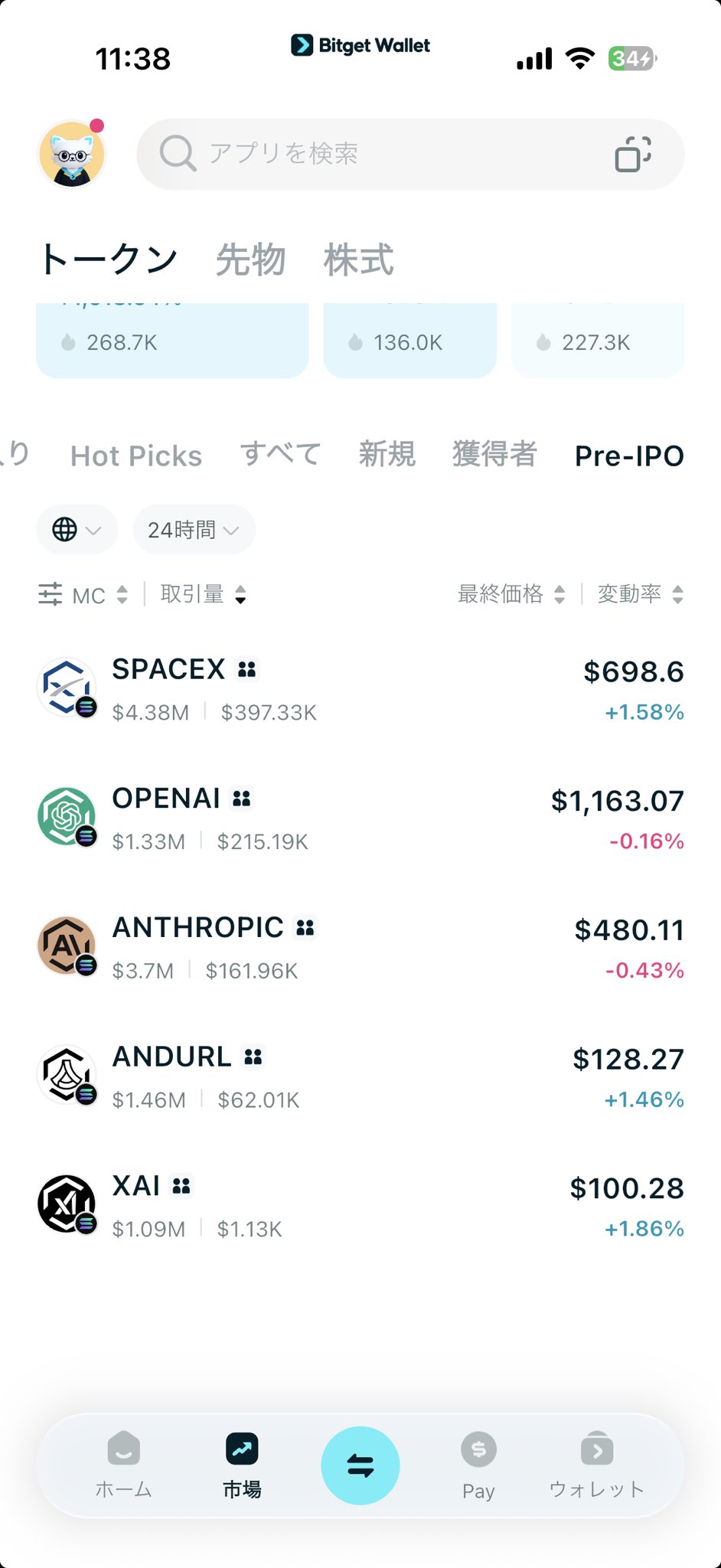This screenshot has width=721, height=1568.
Task: Open the profile avatar
Action: click(x=72, y=154)
